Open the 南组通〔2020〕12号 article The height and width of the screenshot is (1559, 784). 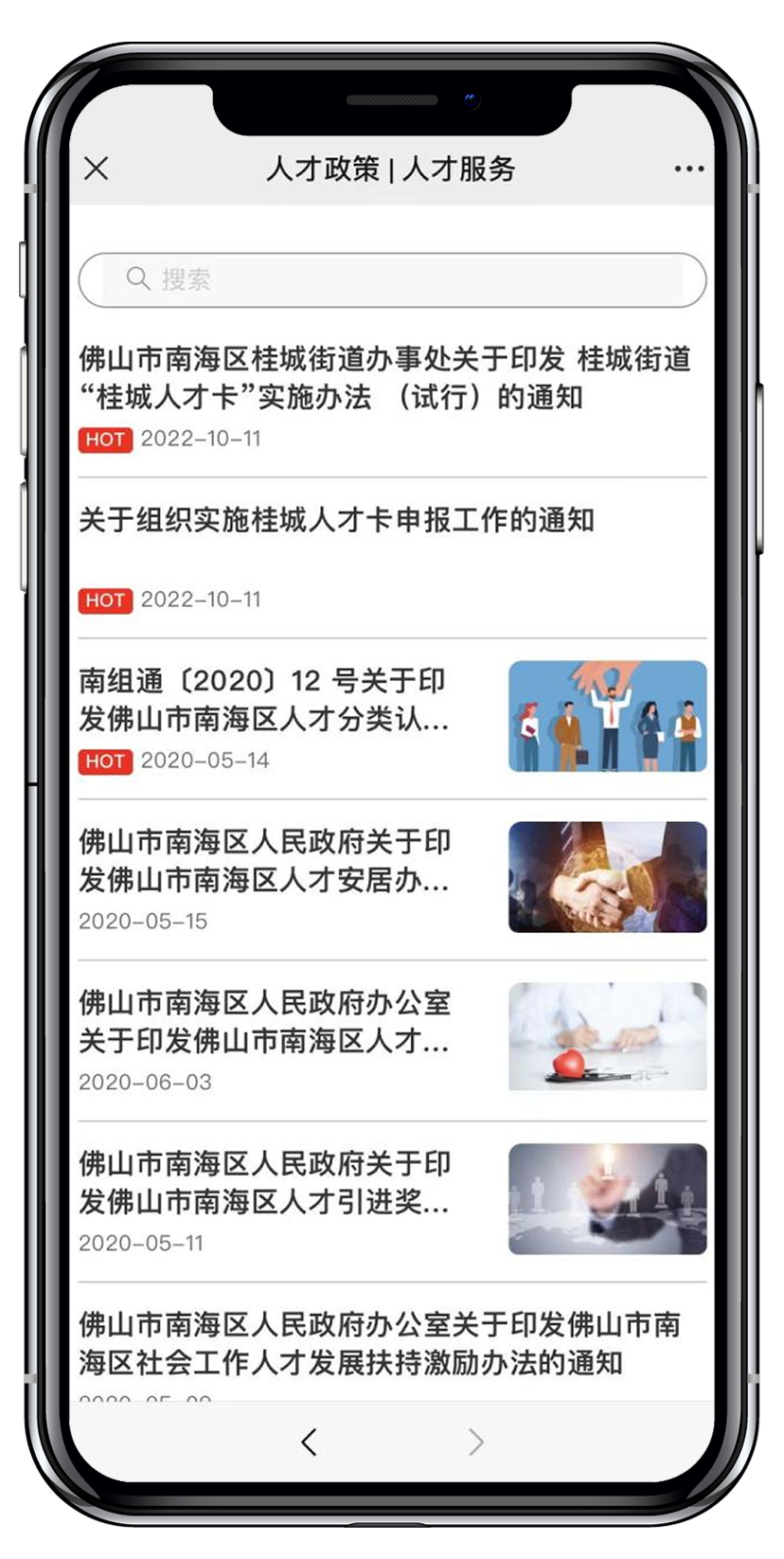tap(265, 700)
